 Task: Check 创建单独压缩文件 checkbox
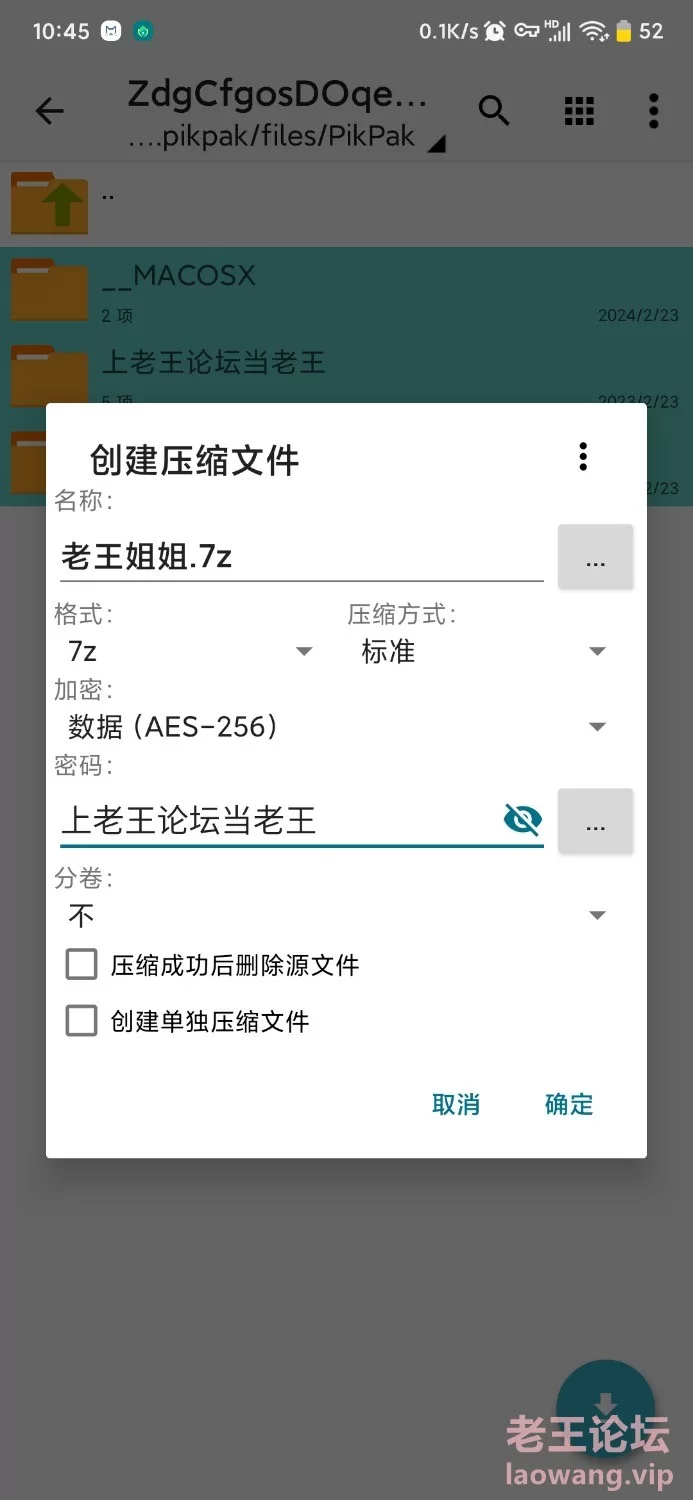pos(82,1021)
